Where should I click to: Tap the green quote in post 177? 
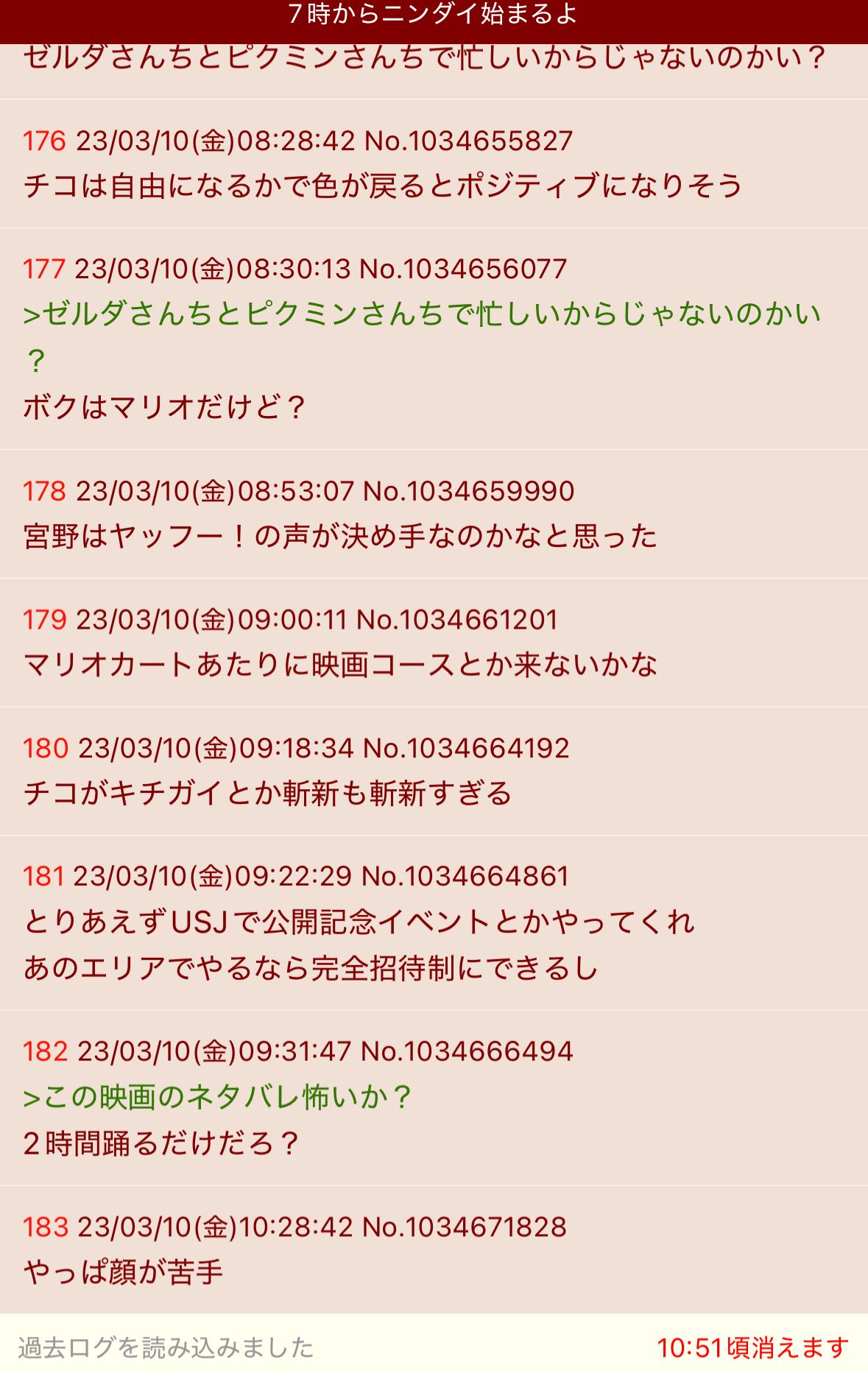[421, 315]
